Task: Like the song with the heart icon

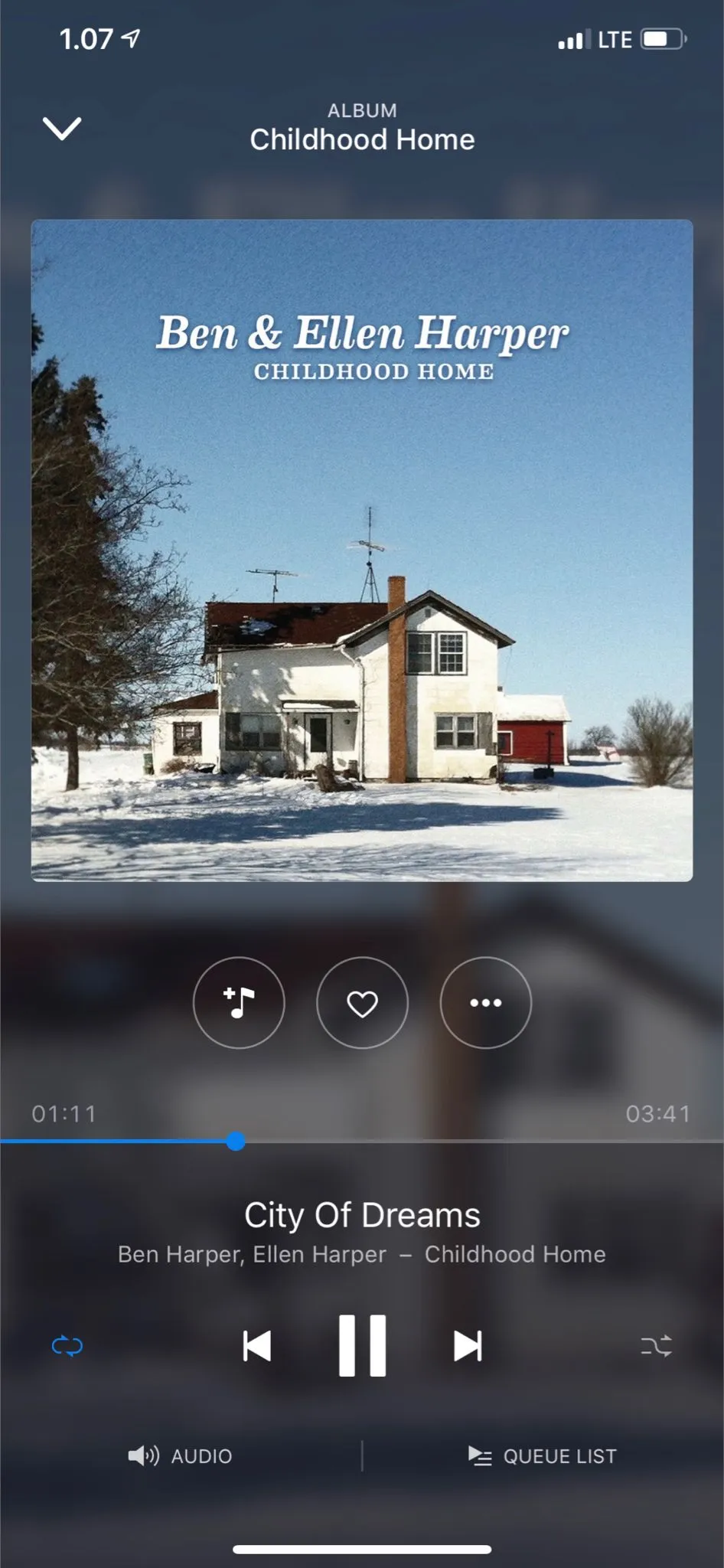Action: pyautogui.click(x=362, y=1002)
